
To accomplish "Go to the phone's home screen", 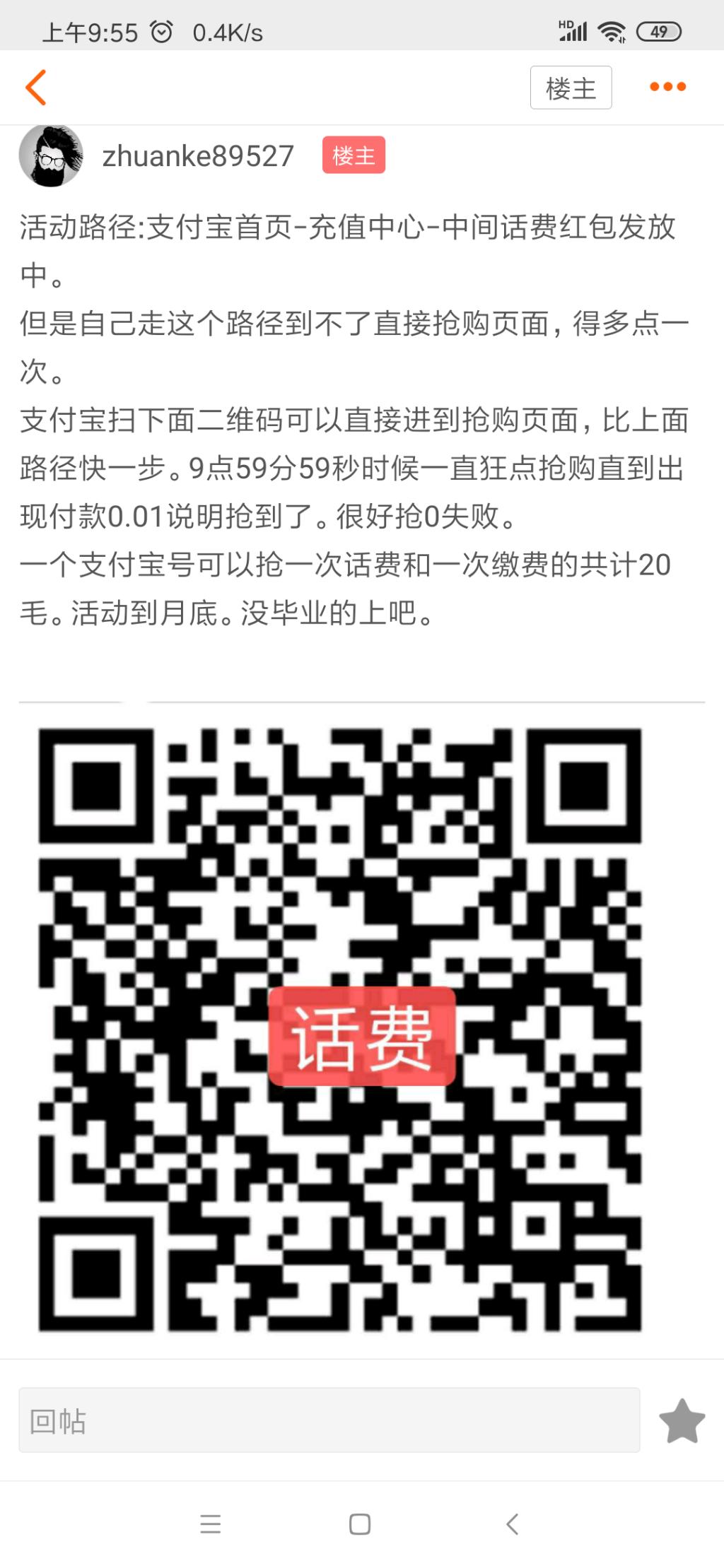I will pyautogui.click(x=360, y=1524).
